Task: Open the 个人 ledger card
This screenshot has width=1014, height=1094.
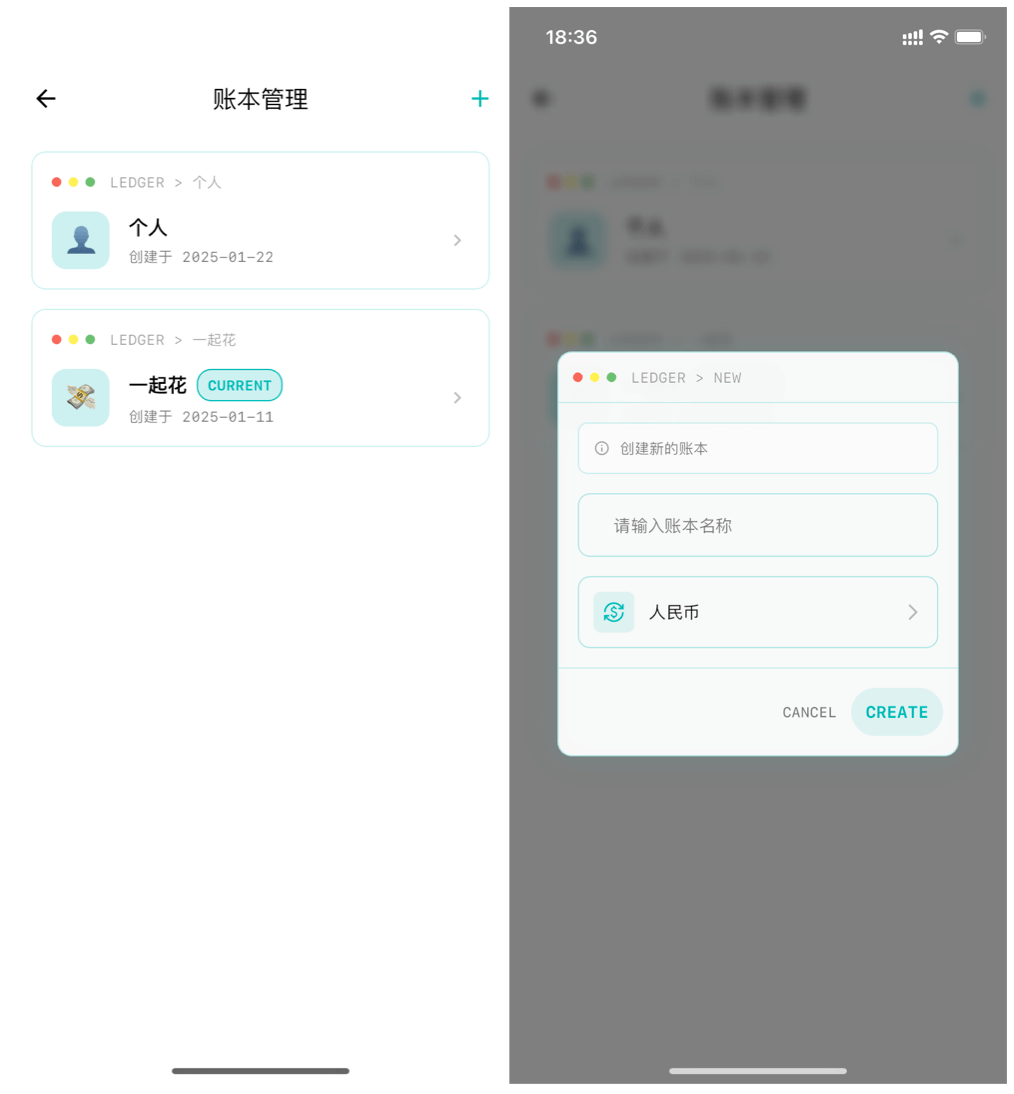Action: click(260, 240)
